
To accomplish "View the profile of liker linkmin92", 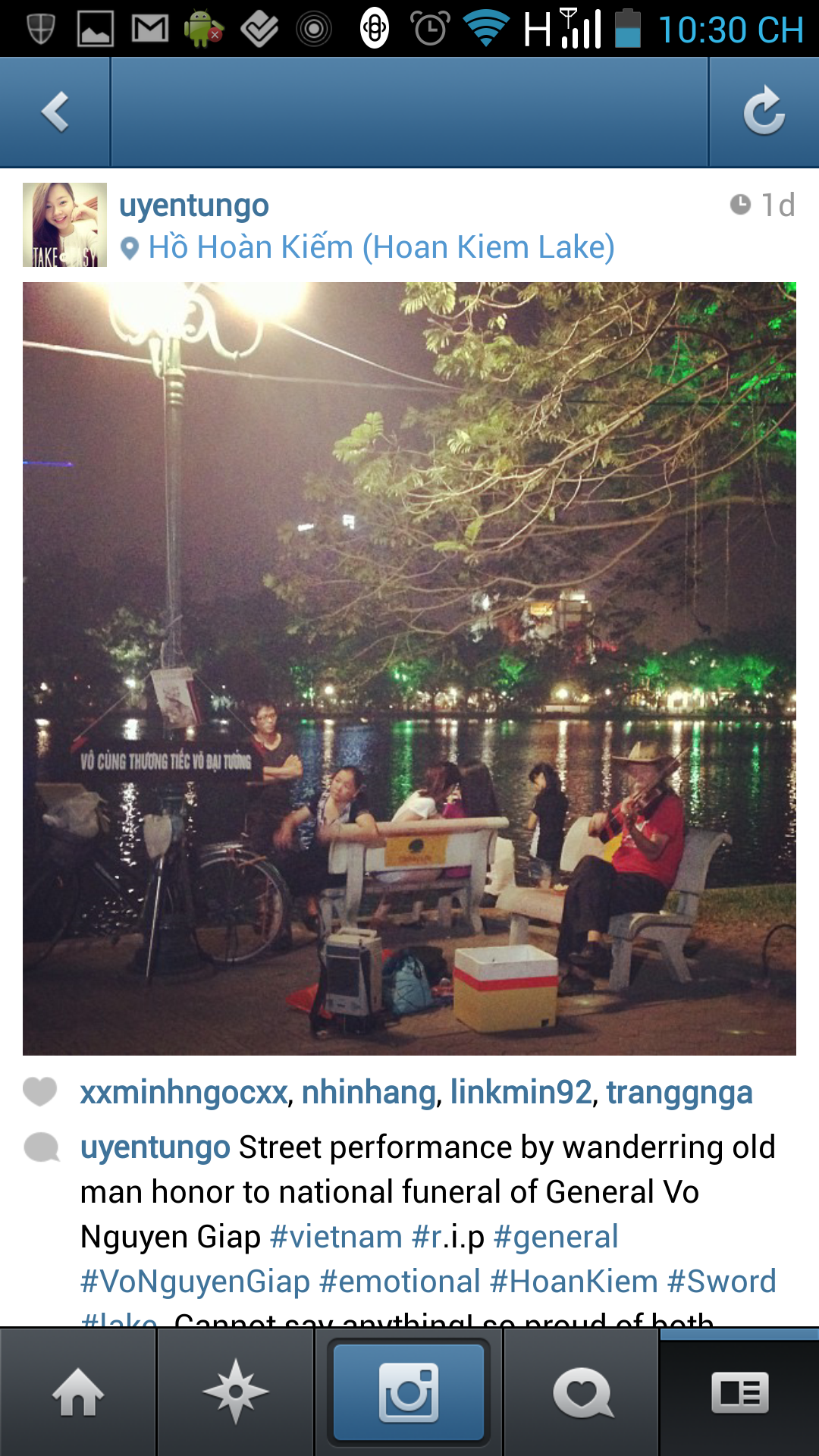I will coord(520,1093).
